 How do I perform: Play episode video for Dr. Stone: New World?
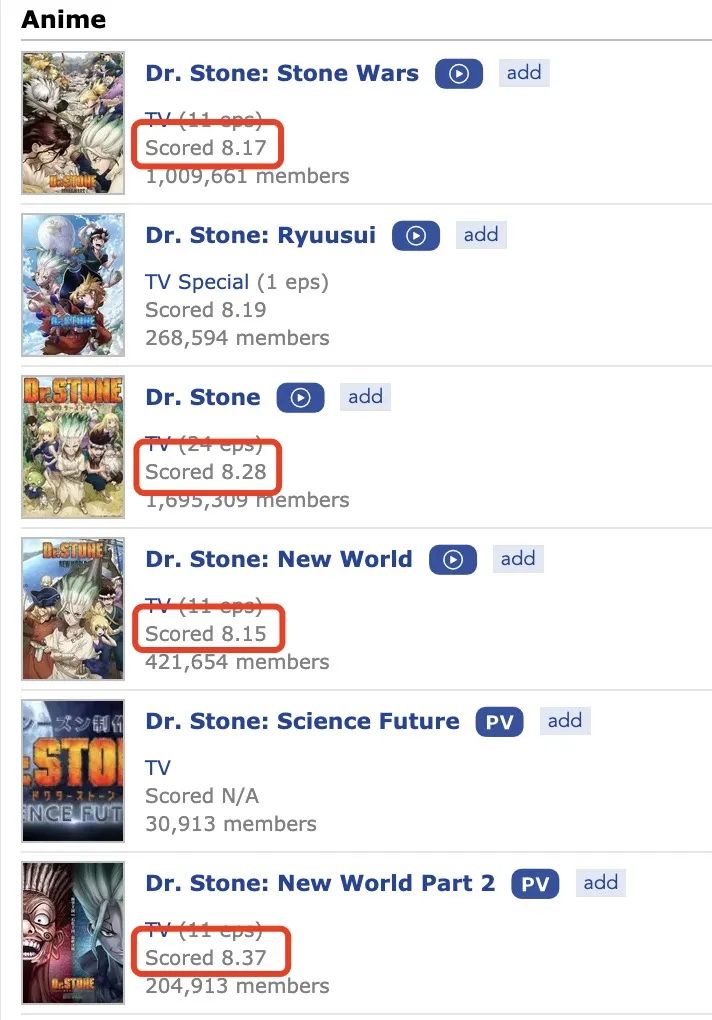click(453, 560)
